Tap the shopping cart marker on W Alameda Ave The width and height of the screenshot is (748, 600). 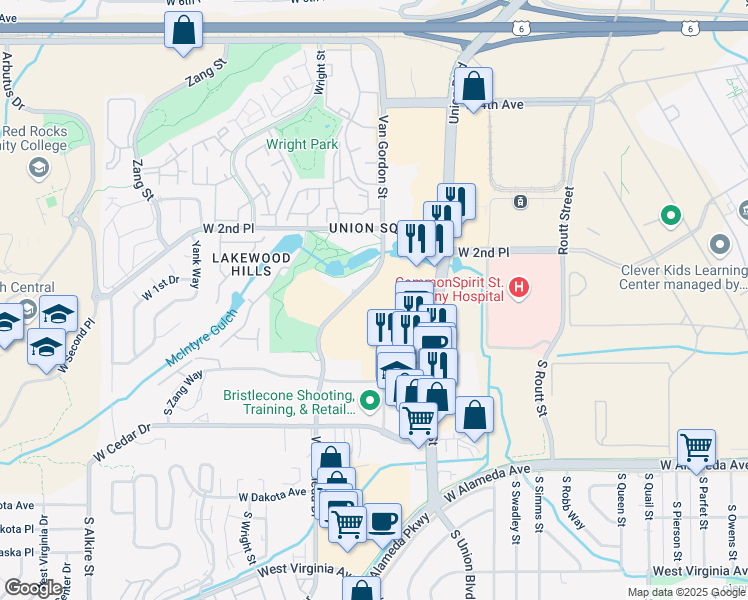pos(696,448)
